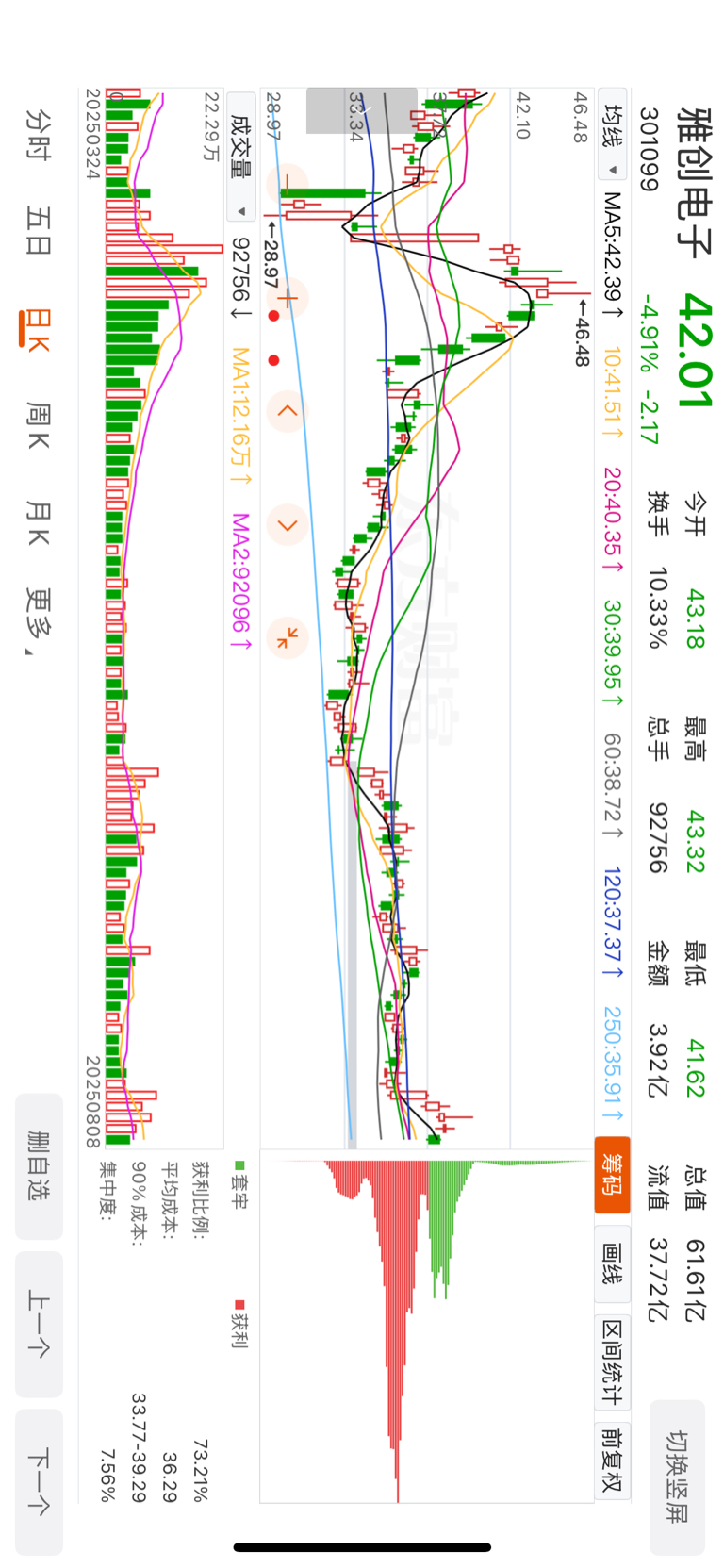Go to the previous stock with 上一个
This screenshot has width=724, height=1568.
pos(39,1323)
